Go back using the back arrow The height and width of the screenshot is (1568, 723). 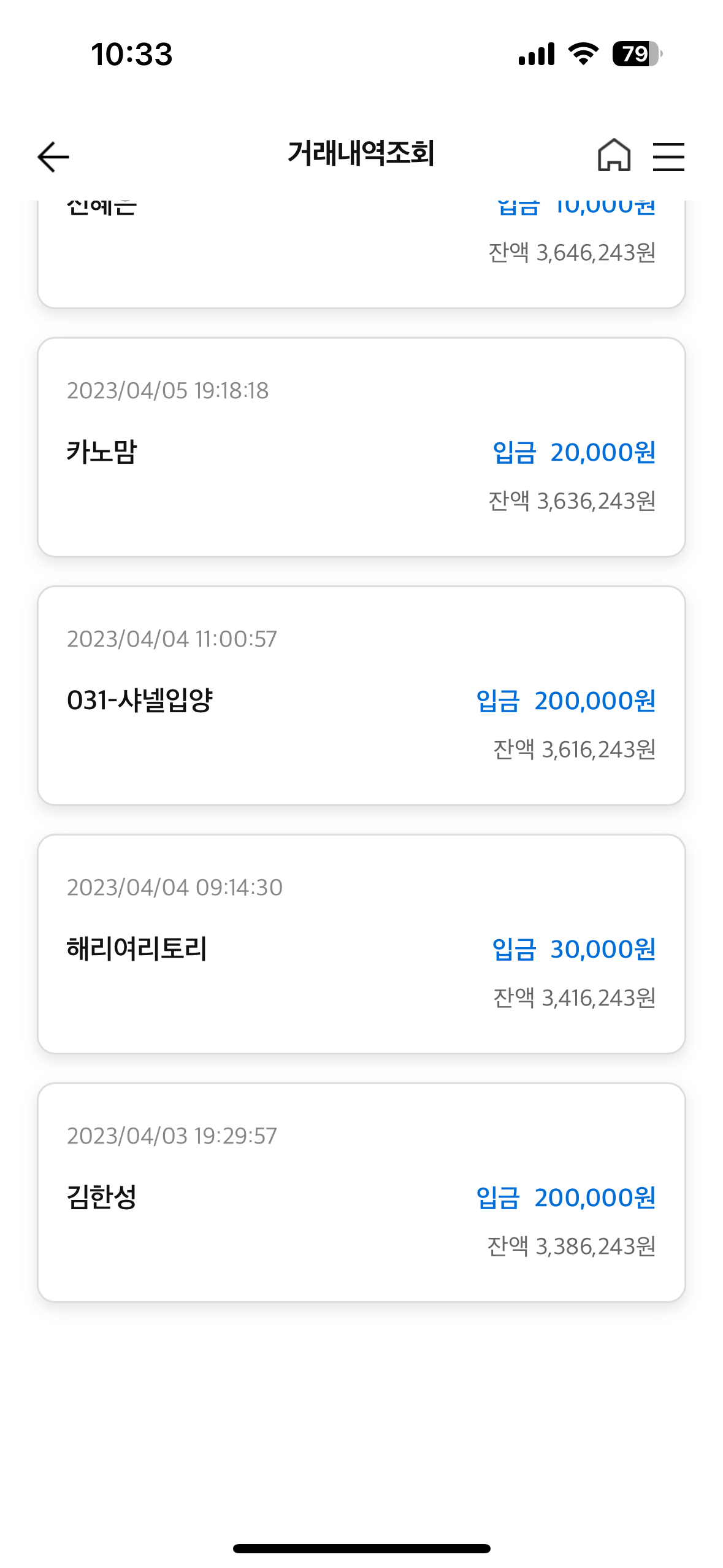click(x=53, y=156)
